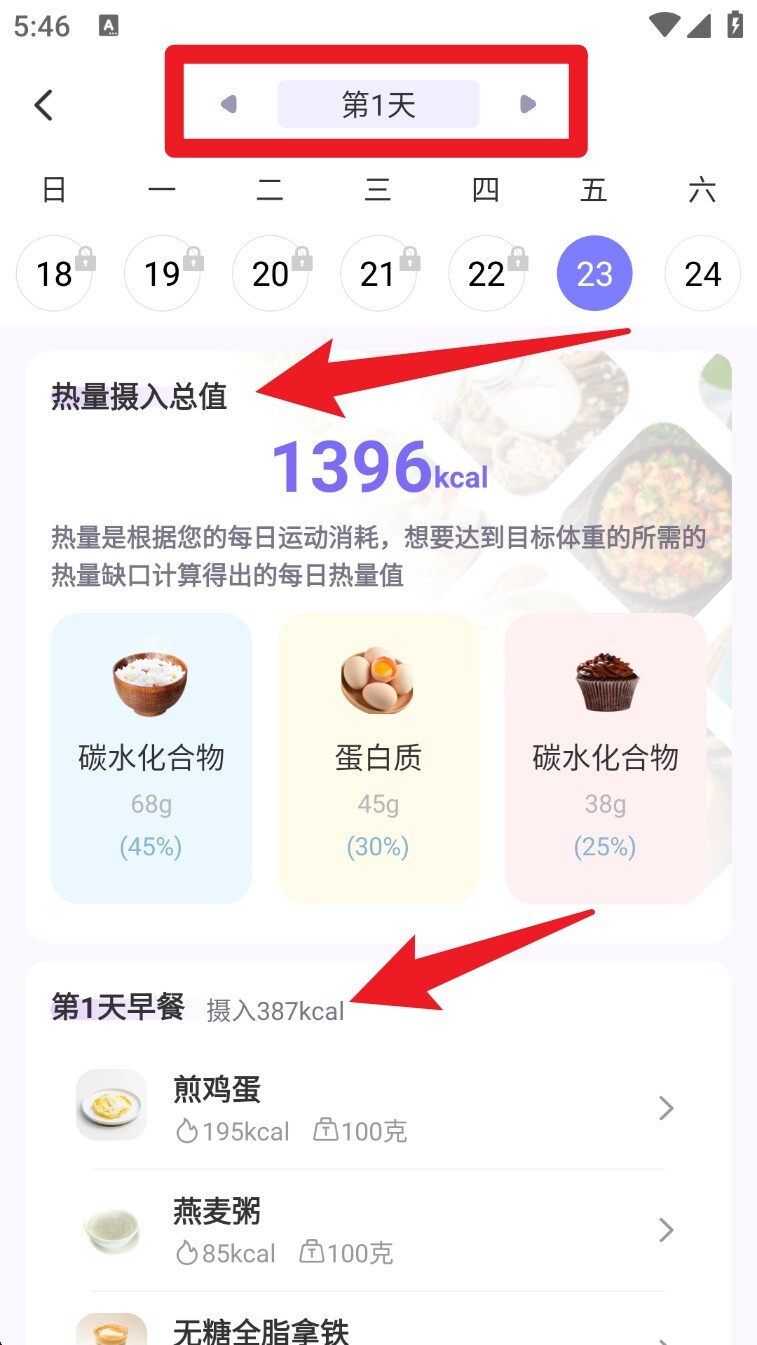The width and height of the screenshot is (757, 1345).
Task: Open the 第1天 day selector
Action: (x=378, y=105)
